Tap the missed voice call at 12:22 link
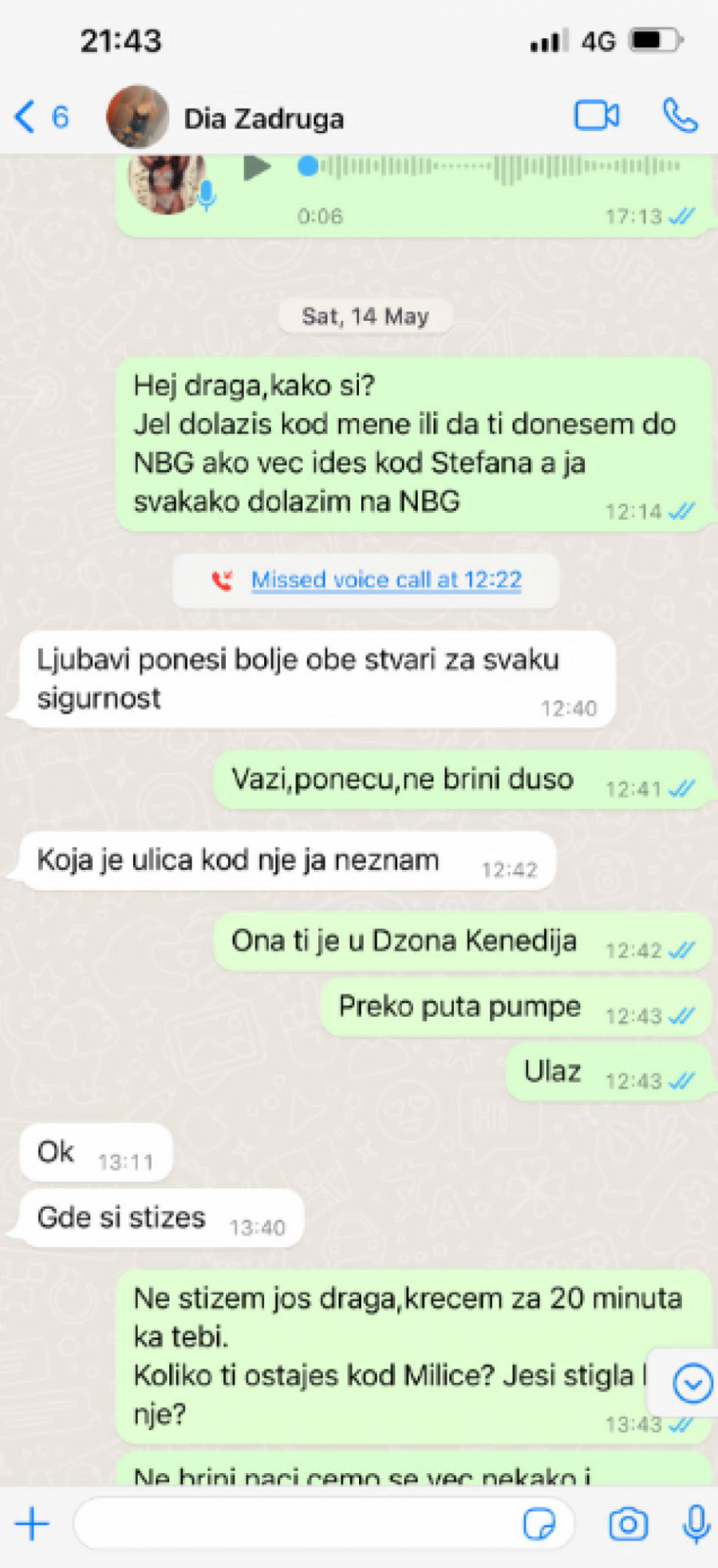This screenshot has width=718, height=1568. pos(386,580)
